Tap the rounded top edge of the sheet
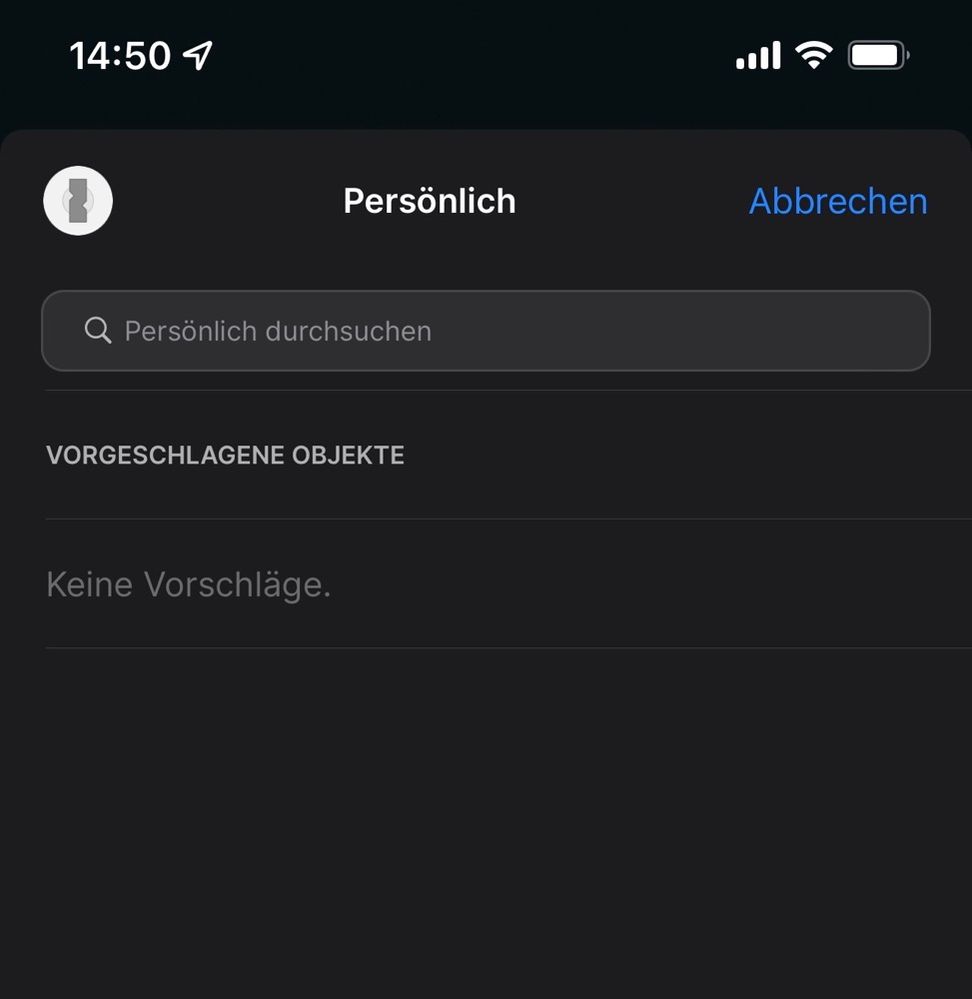The height and width of the screenshot is (999, 972). coord(486,133)
